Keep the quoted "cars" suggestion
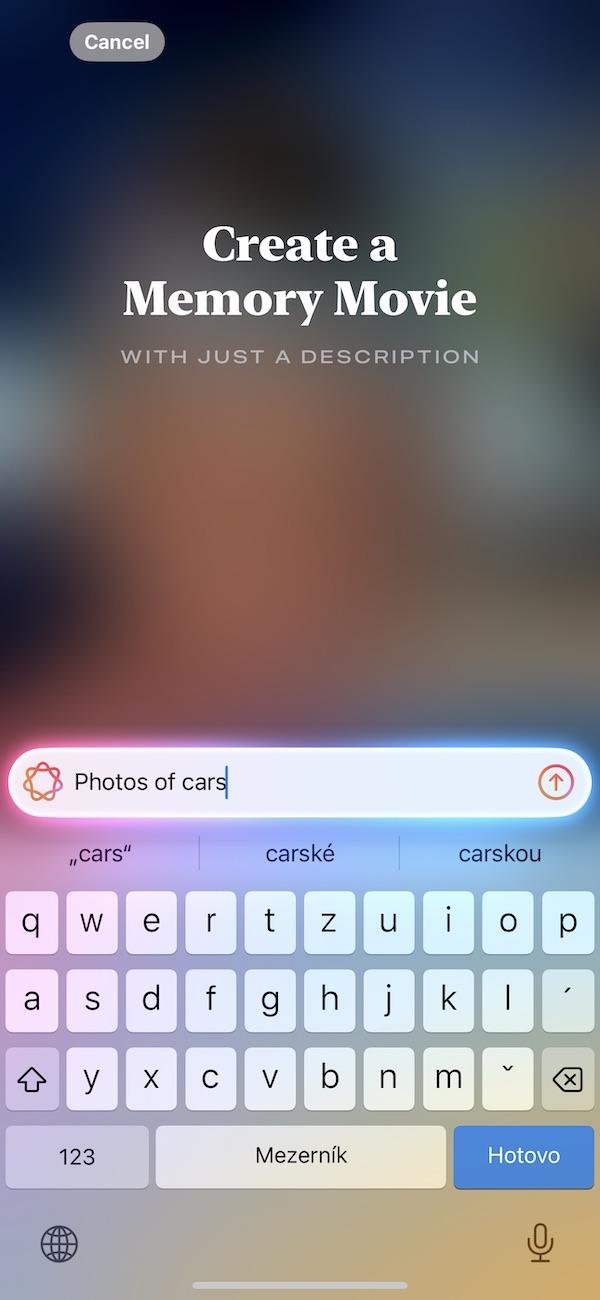Image resolution: width=600 pixels, height=1300 pixels. (x=100, y=854)
